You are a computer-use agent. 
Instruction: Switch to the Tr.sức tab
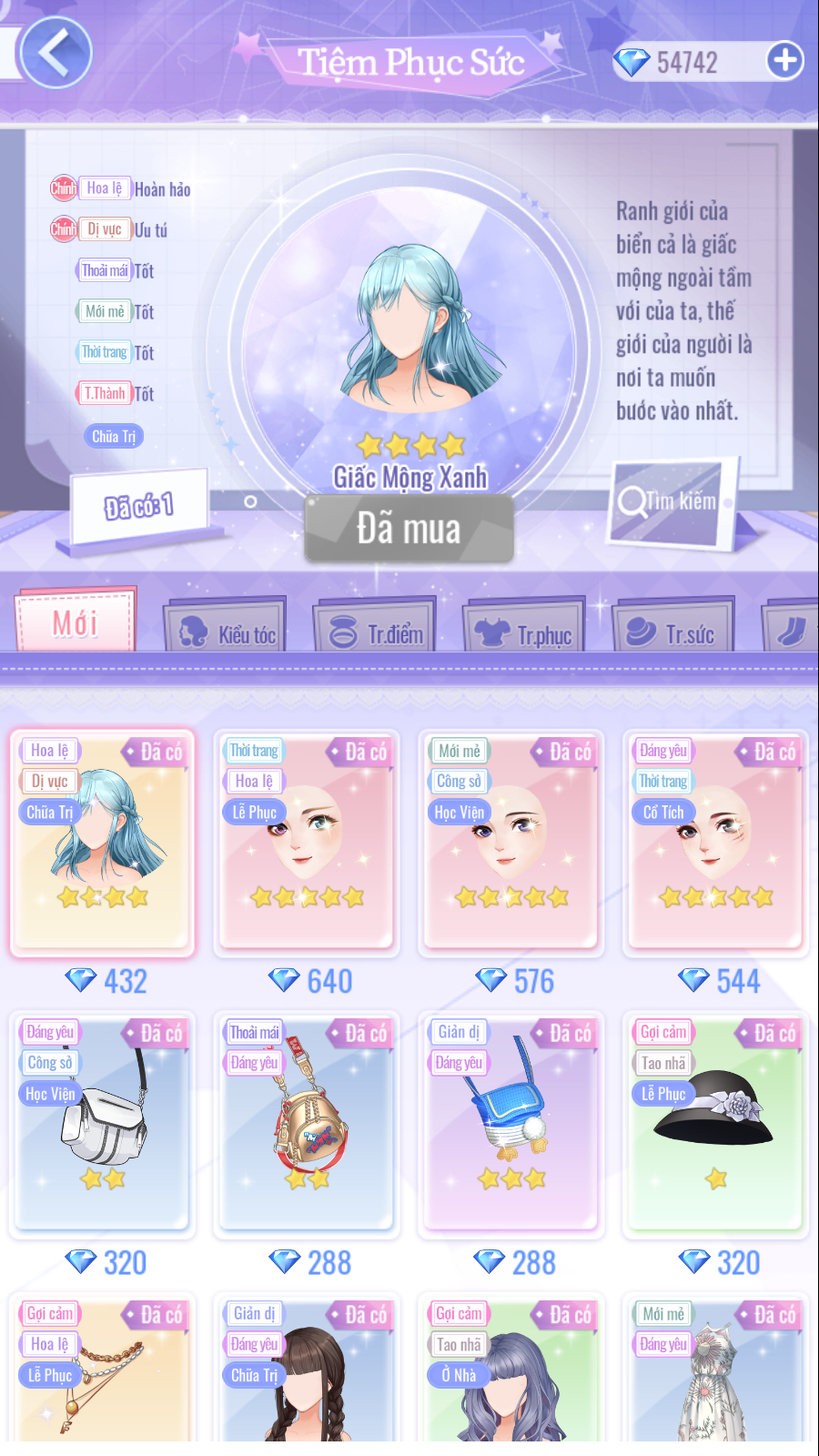(x=674, y=630)
